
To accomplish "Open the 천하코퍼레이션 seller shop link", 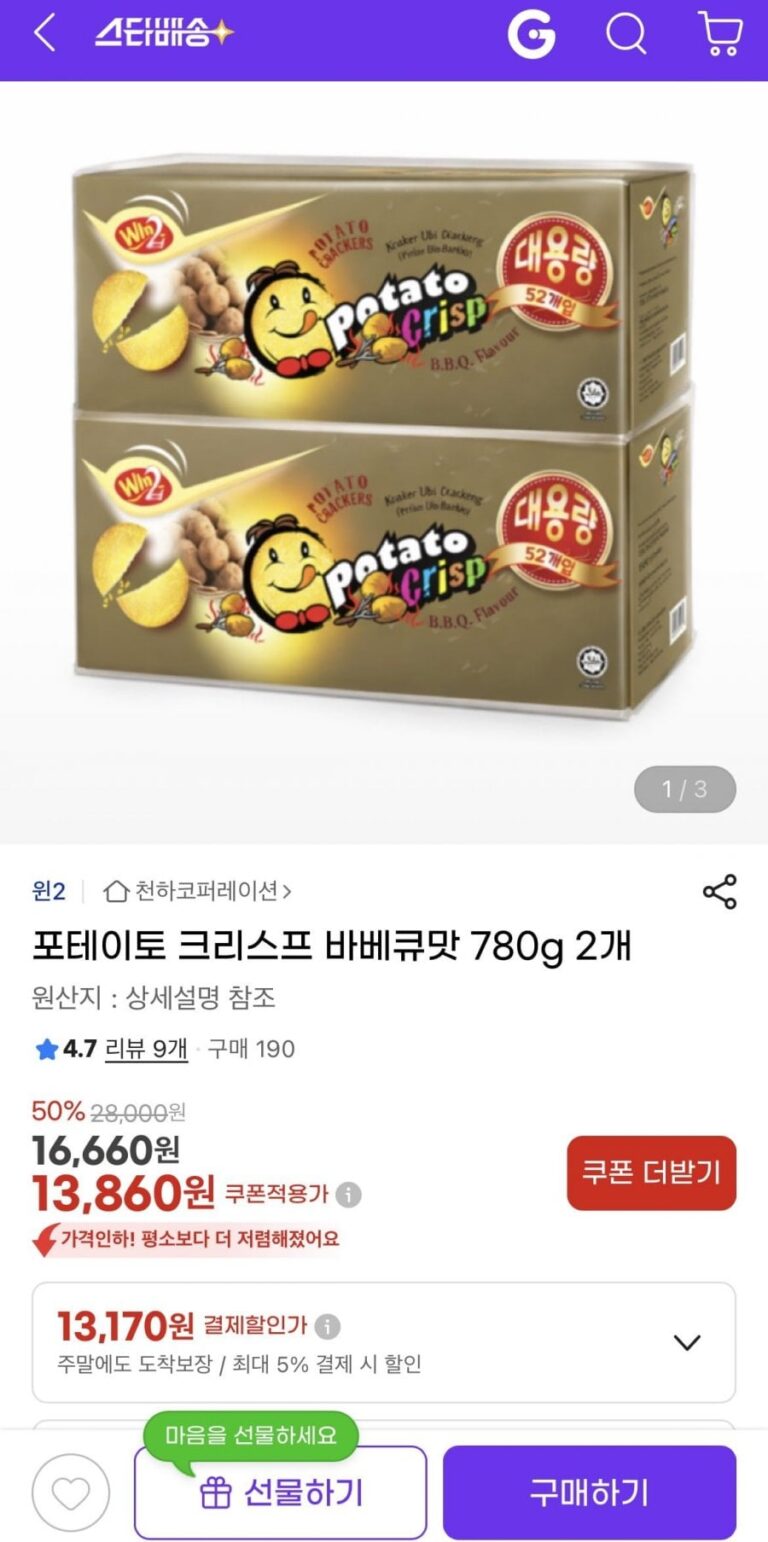I will [198, 890].
